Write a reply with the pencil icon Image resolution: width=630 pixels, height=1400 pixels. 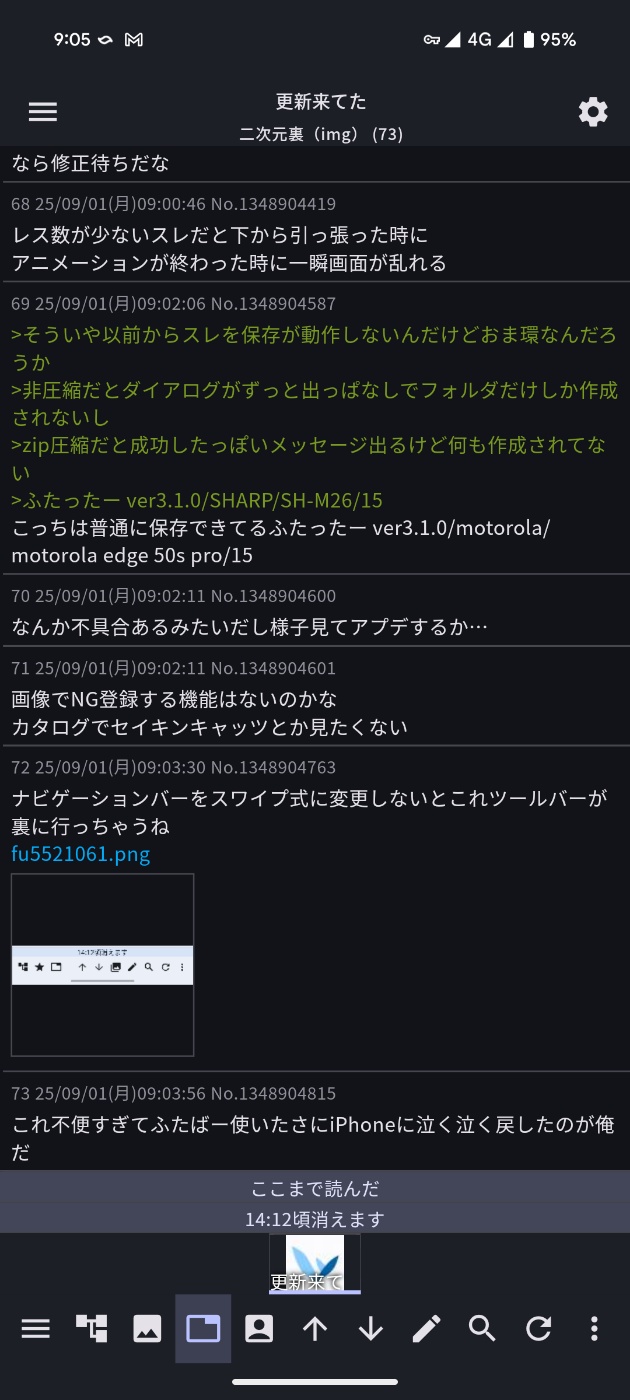[427, 1329]
